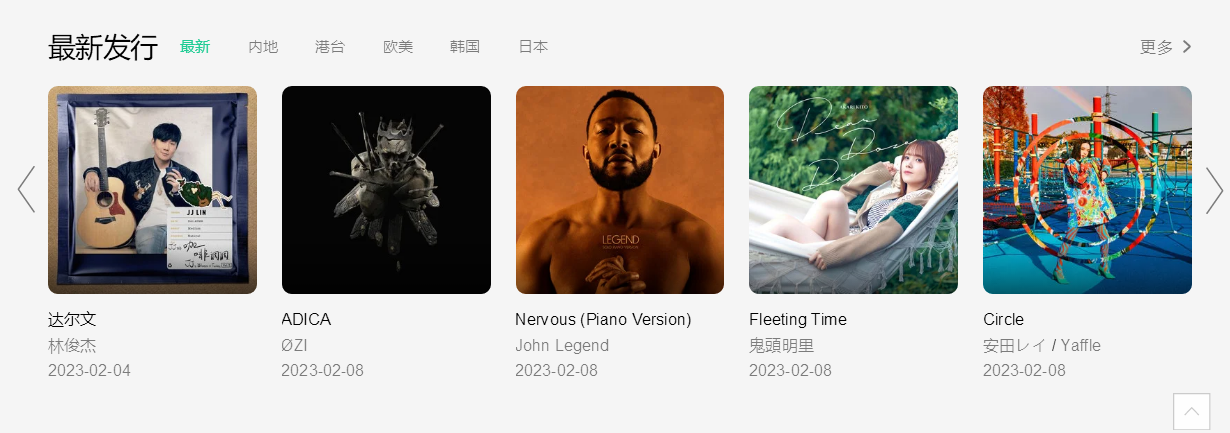This screenshot has width=1230, height=433.
Task: Open 更多 to see more releases
Action: tap(1165, 47)
